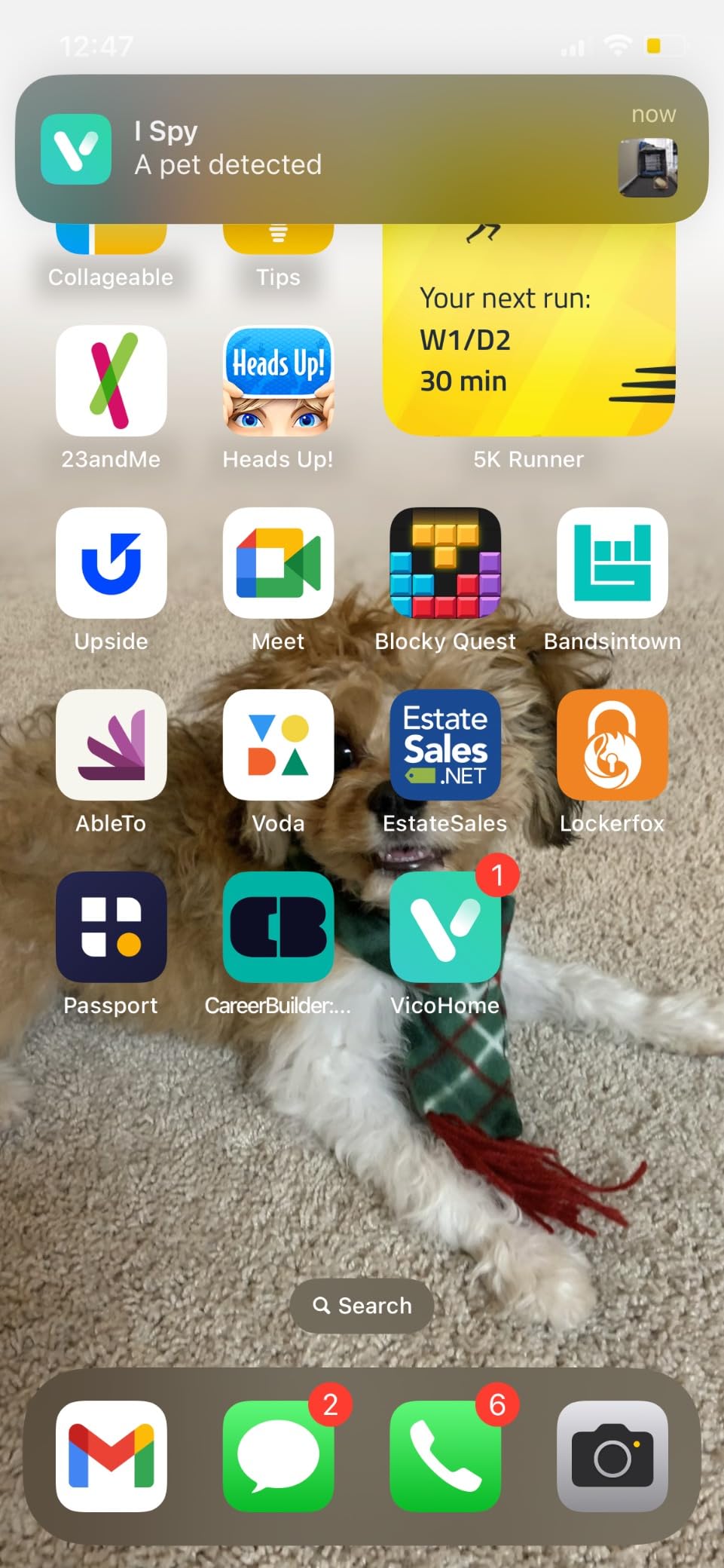Screen dimensions: 724x1568
Task: Launch the Upside app
Action: [x=112, y=563]
